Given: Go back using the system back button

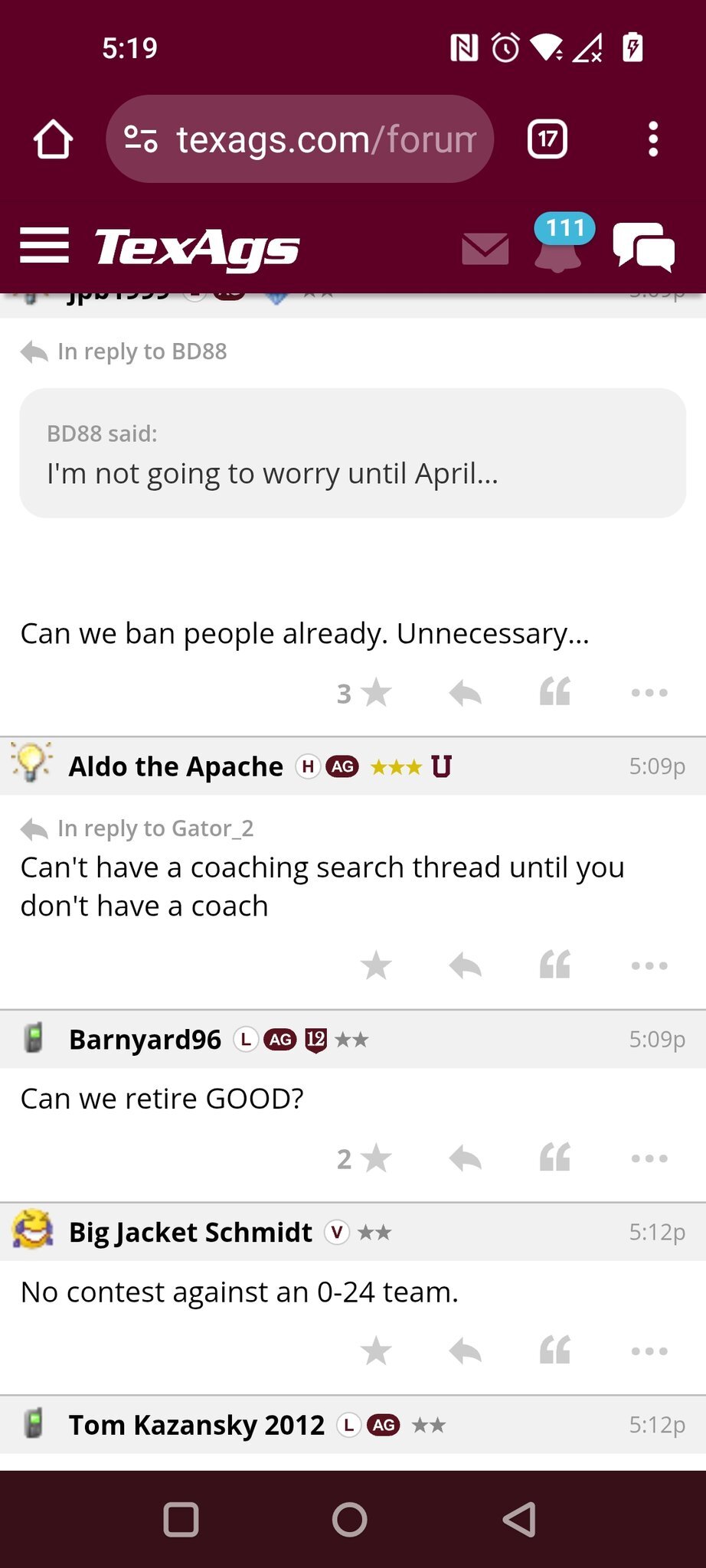Looking at the screenshot, I should (519, 1519).
